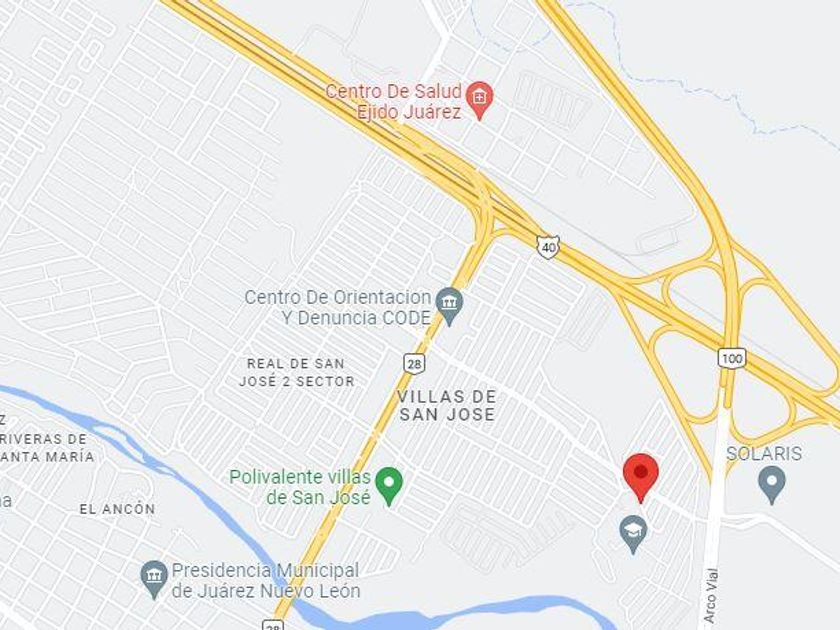This screenshot has width=840, height=630.
Task: Open Polivalente villas de San José marker
Action: (389, 486)
